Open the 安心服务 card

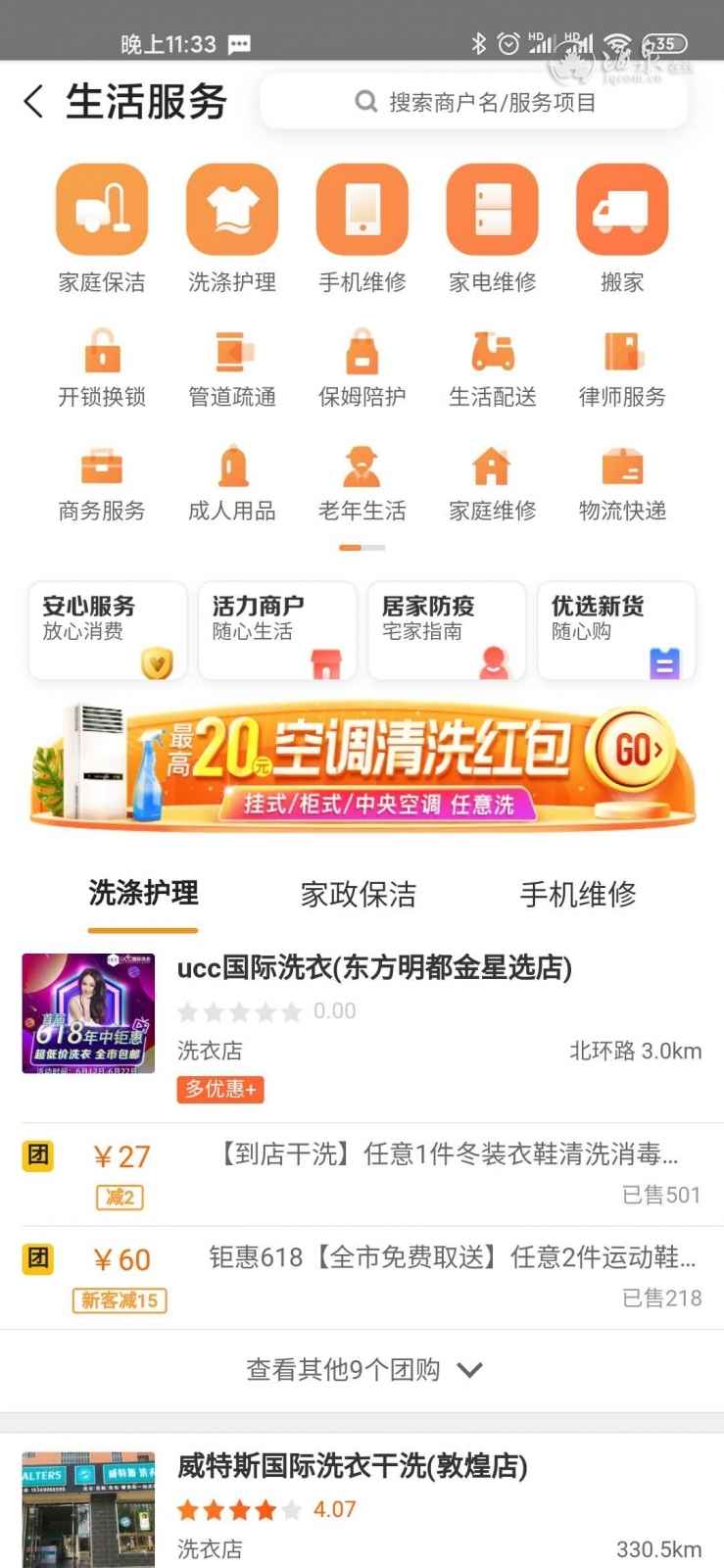108,631
